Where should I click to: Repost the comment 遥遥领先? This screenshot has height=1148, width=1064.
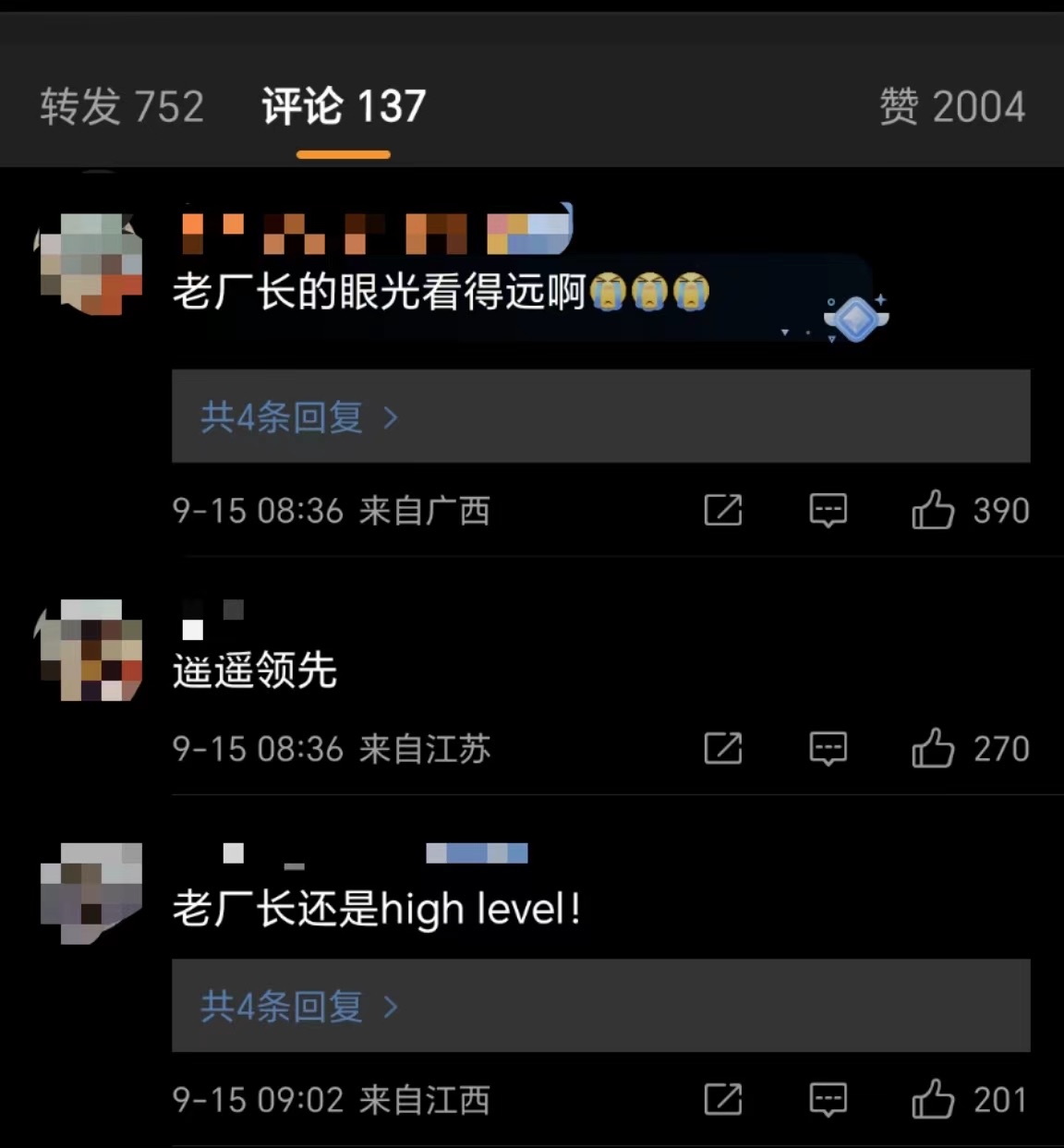(723, 748)
